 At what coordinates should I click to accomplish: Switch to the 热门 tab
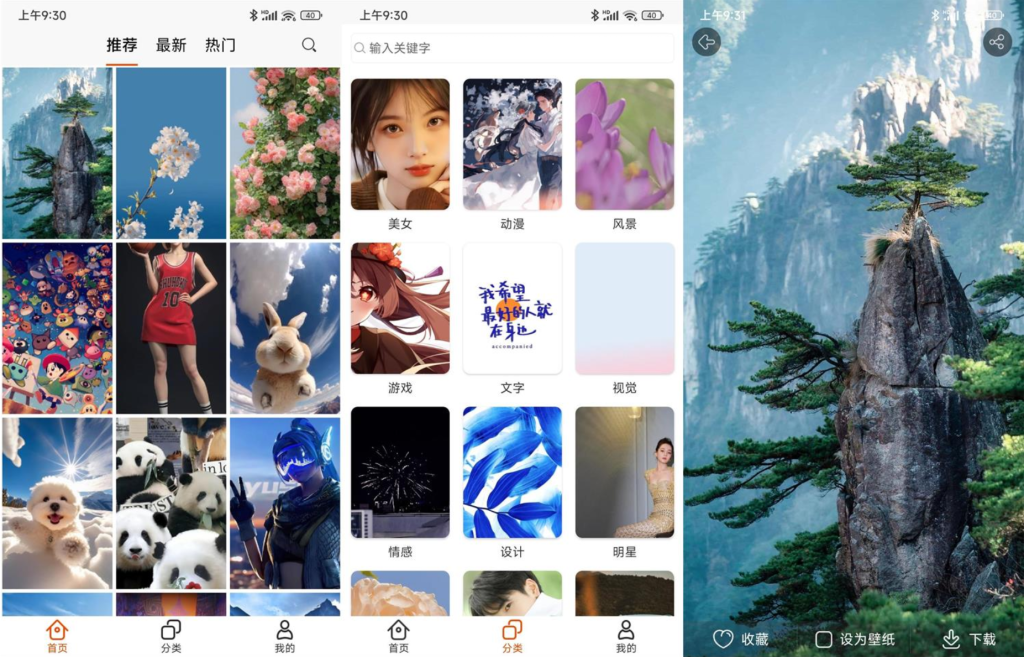[x=220, y=45]
